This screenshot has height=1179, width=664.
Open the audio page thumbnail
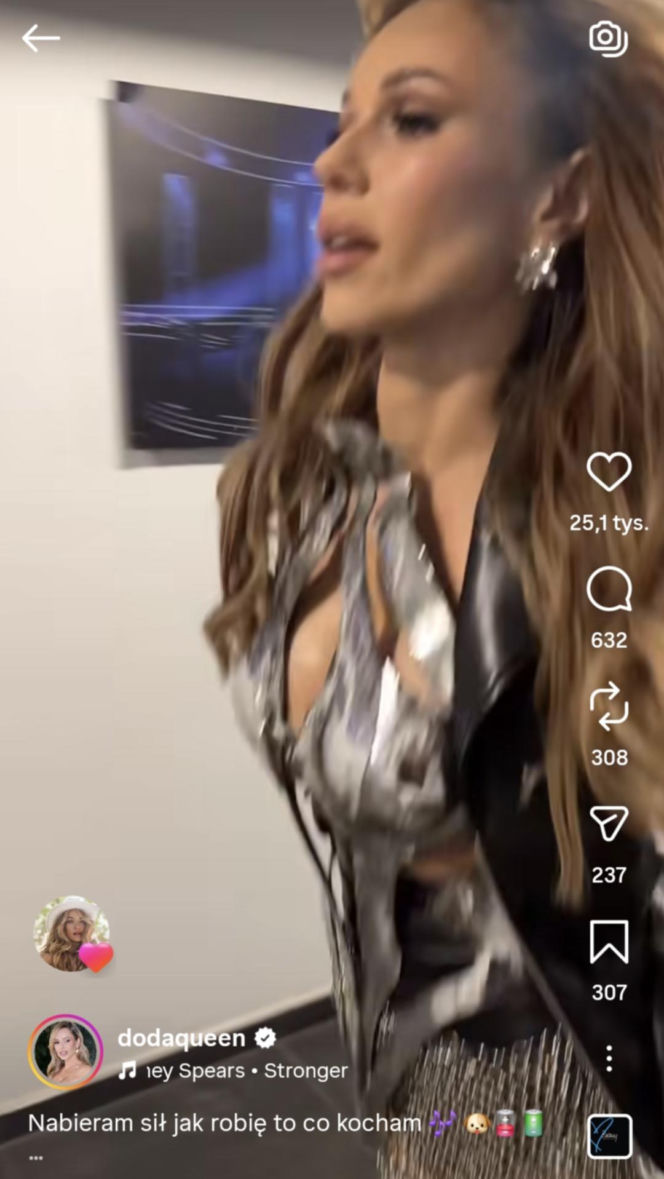tap(608, 1136)
